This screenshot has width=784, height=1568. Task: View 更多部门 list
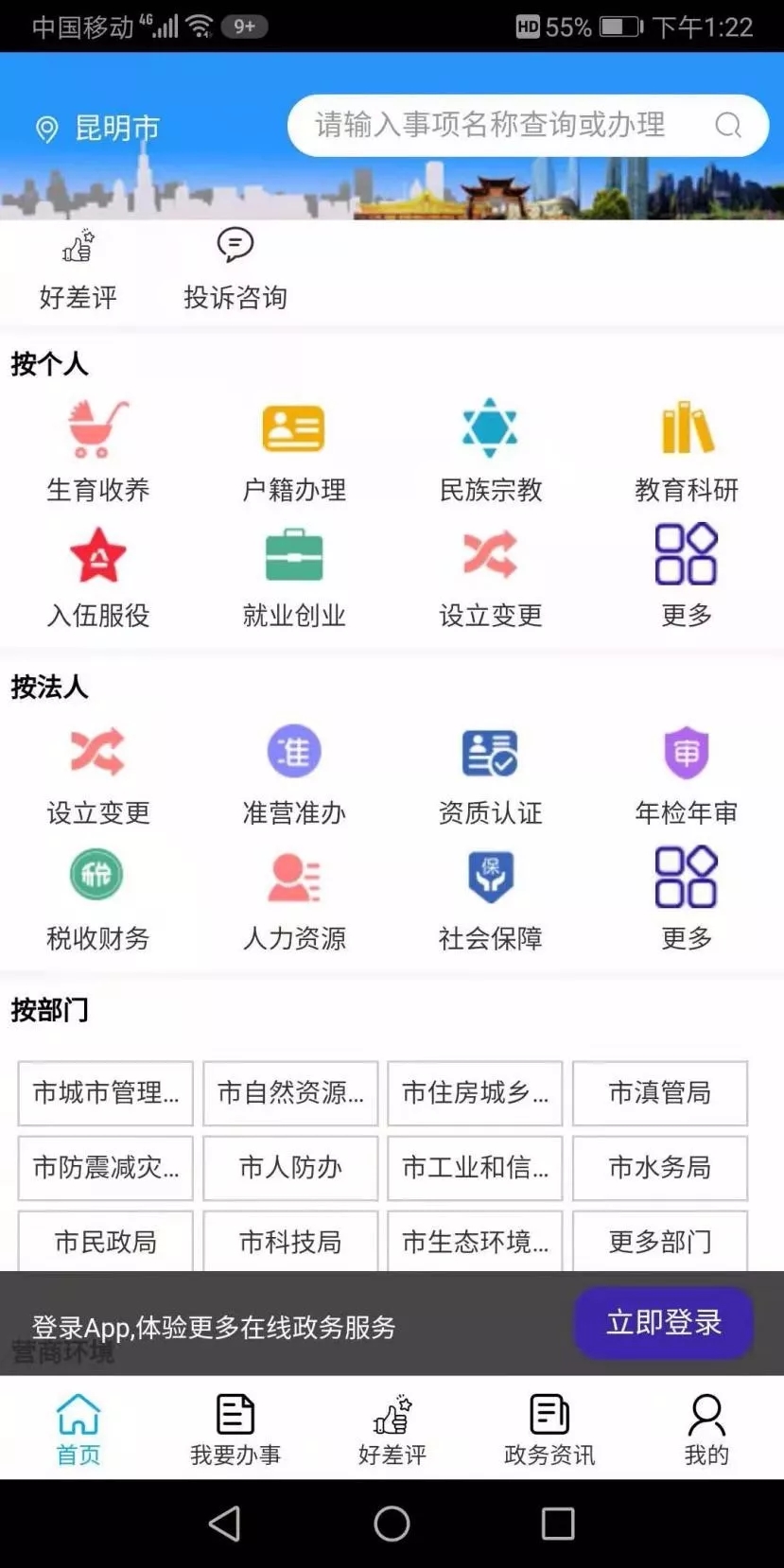tap(660, 1241)
